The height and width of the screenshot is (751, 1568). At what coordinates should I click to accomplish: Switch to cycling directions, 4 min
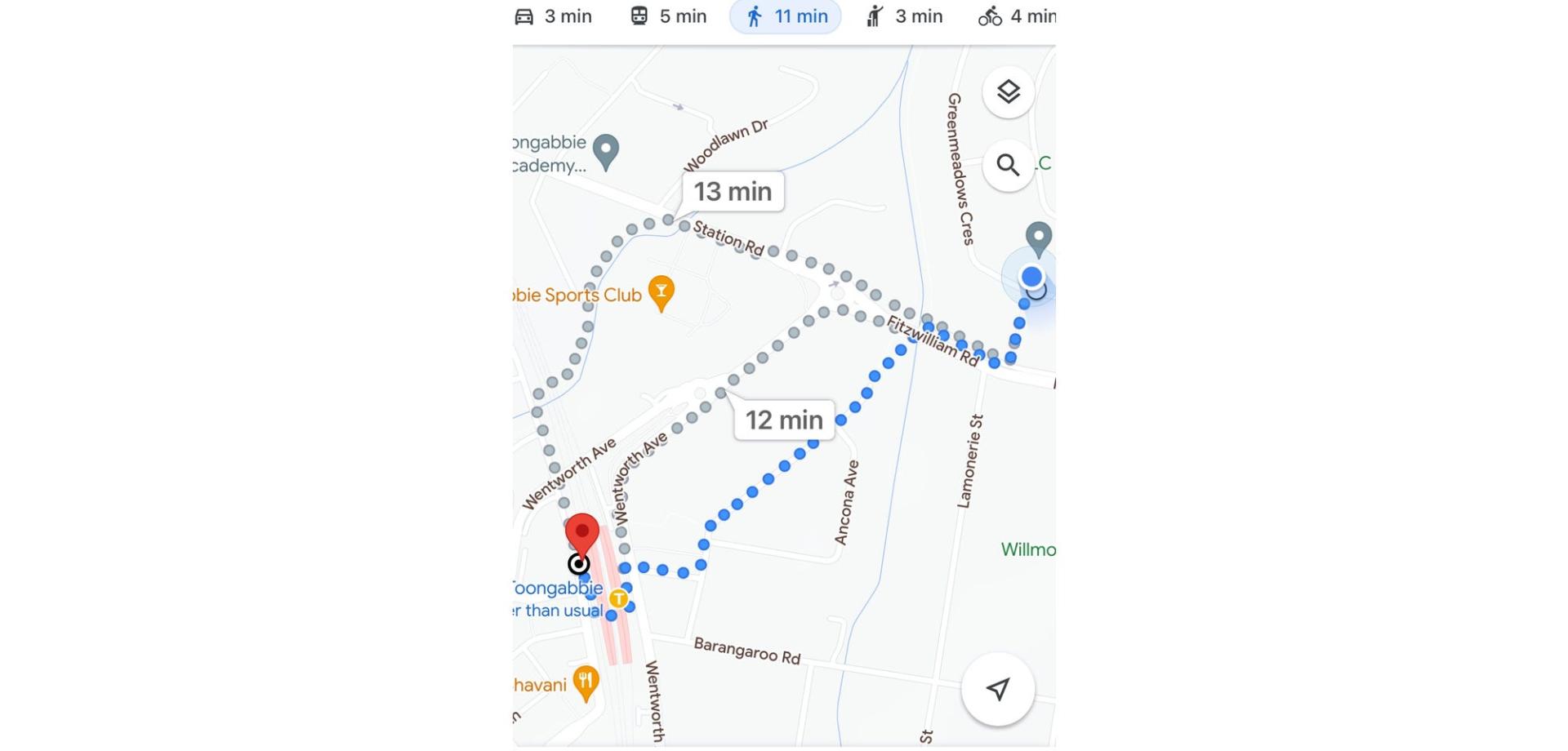point(1017,16)
